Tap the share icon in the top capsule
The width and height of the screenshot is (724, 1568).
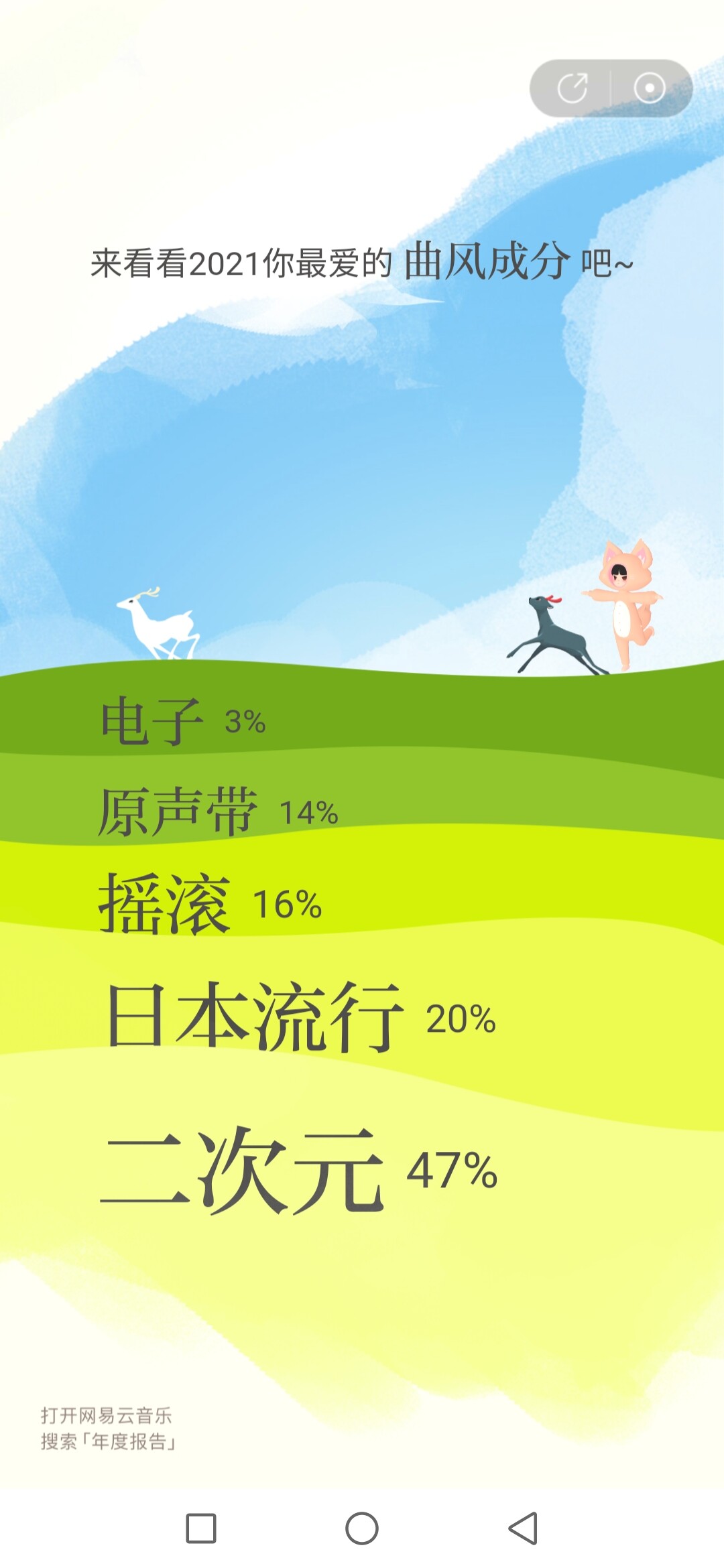click(x=572, y=88)
